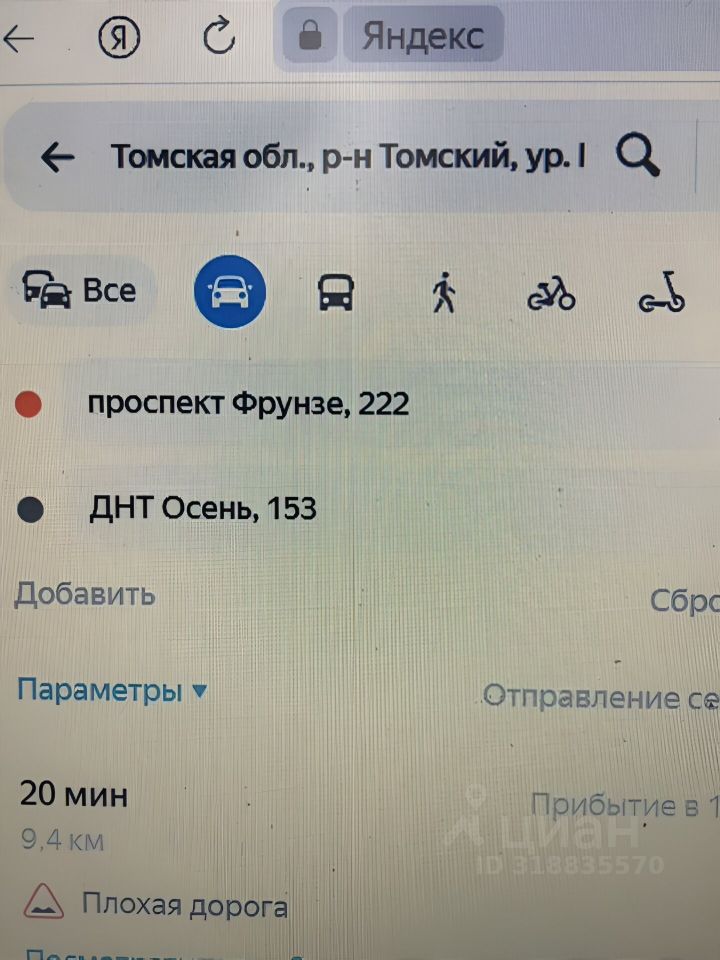Change the Отправление departure time
This screenshot has height=960, width=720.
(x=600, y=697)
